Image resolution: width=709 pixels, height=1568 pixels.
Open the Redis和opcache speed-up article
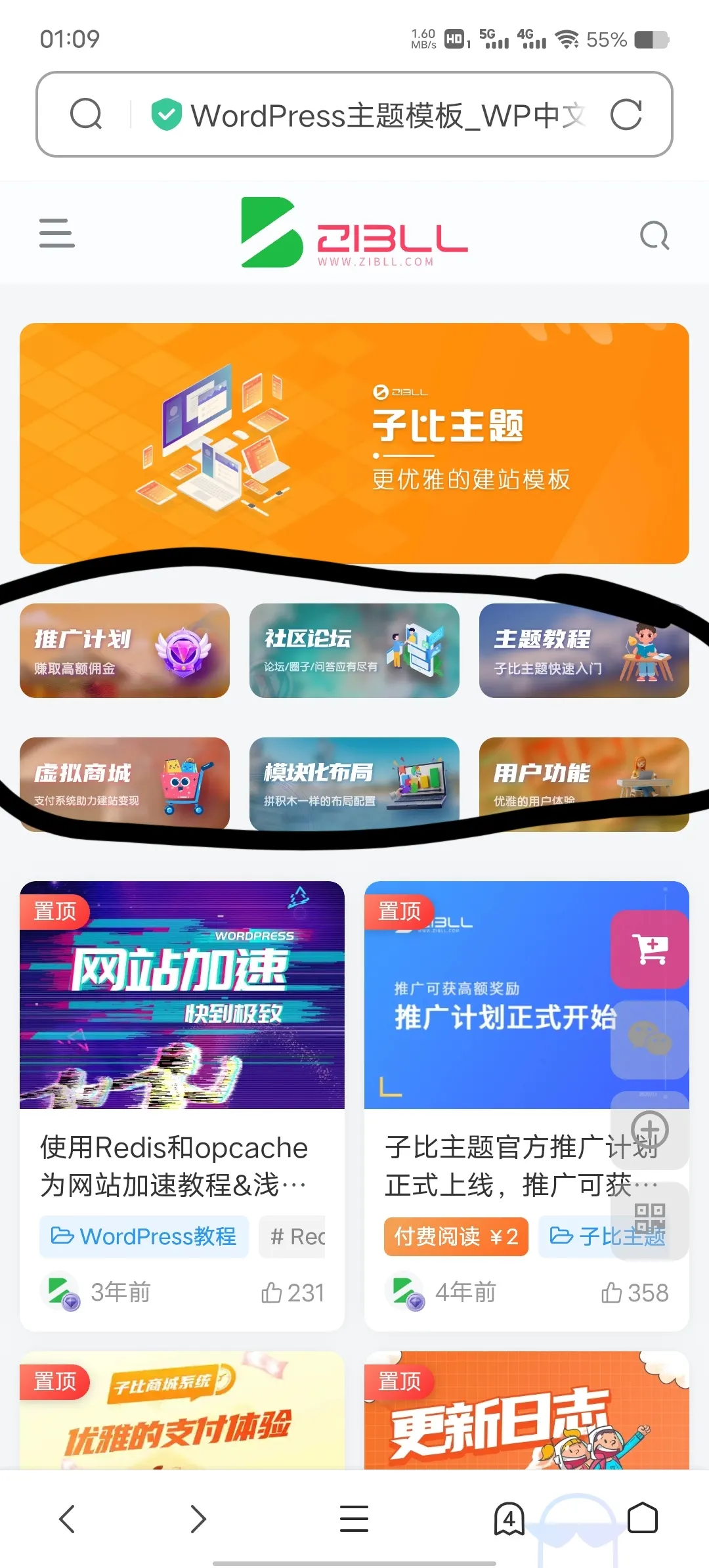click(174, 1166)
